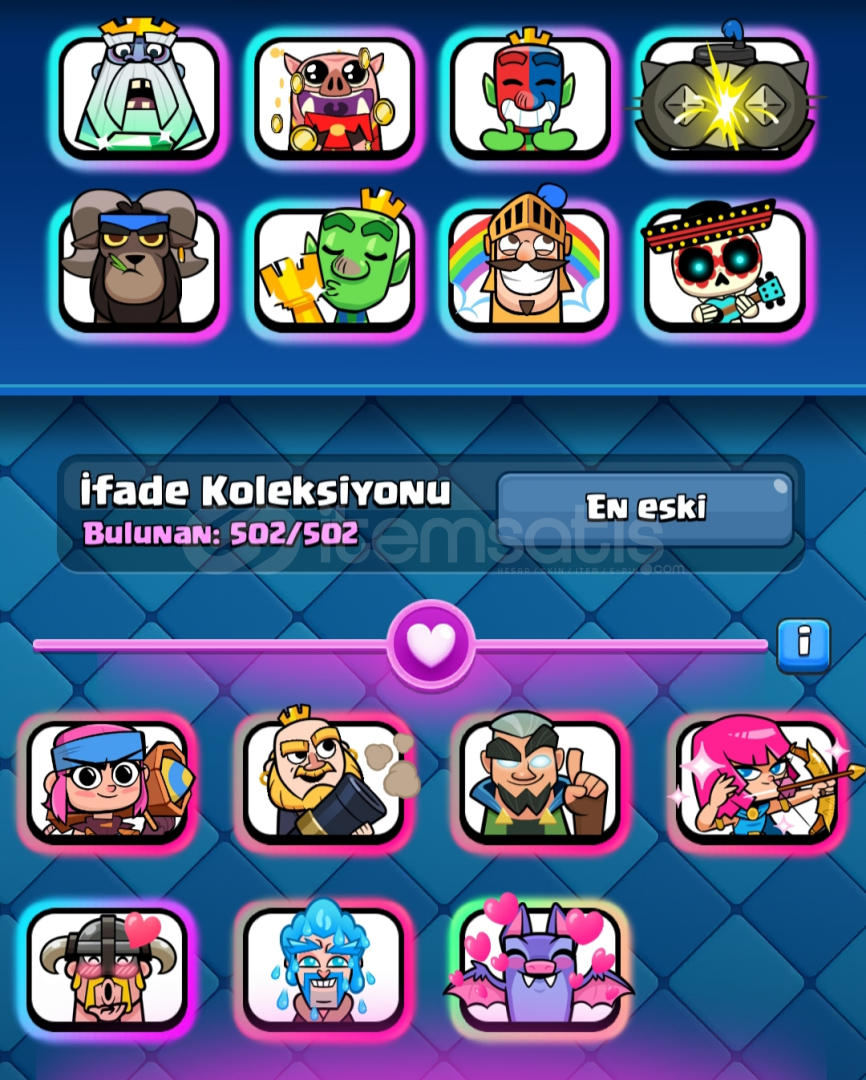Image resolution: width=866 pixels, height=1080 pixels.
Task: Pick the sombrero skeleton guitar emote
Action: coord(724,266)
